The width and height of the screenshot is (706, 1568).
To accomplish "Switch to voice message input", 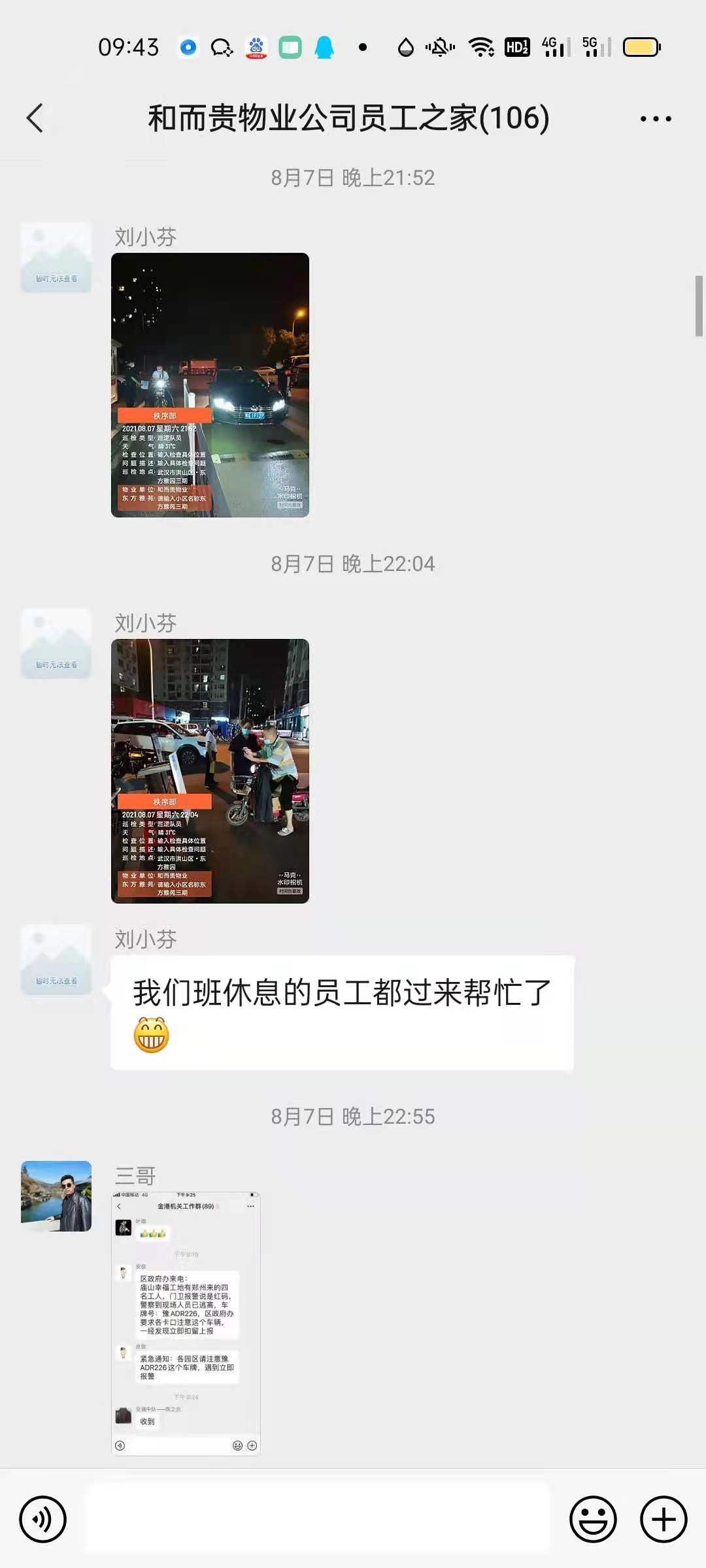I will [x=43, y=1519].
